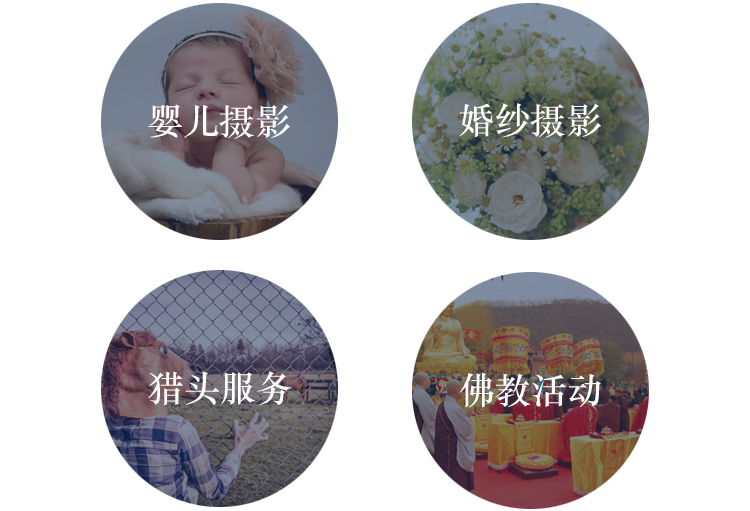Open the 猎头服务 category

219,389
